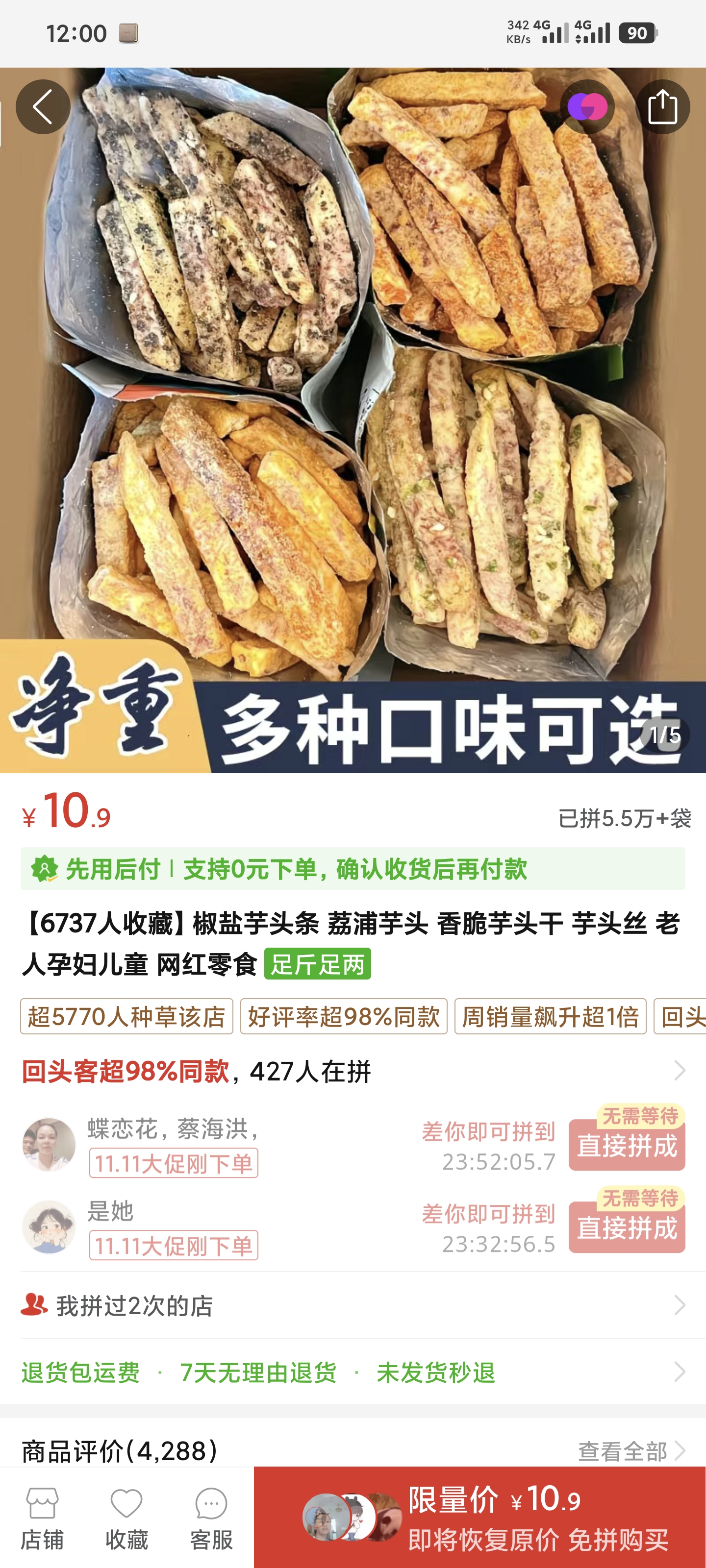
Task: View all 427人在拼 group buyers
Action: (679, 1071)
